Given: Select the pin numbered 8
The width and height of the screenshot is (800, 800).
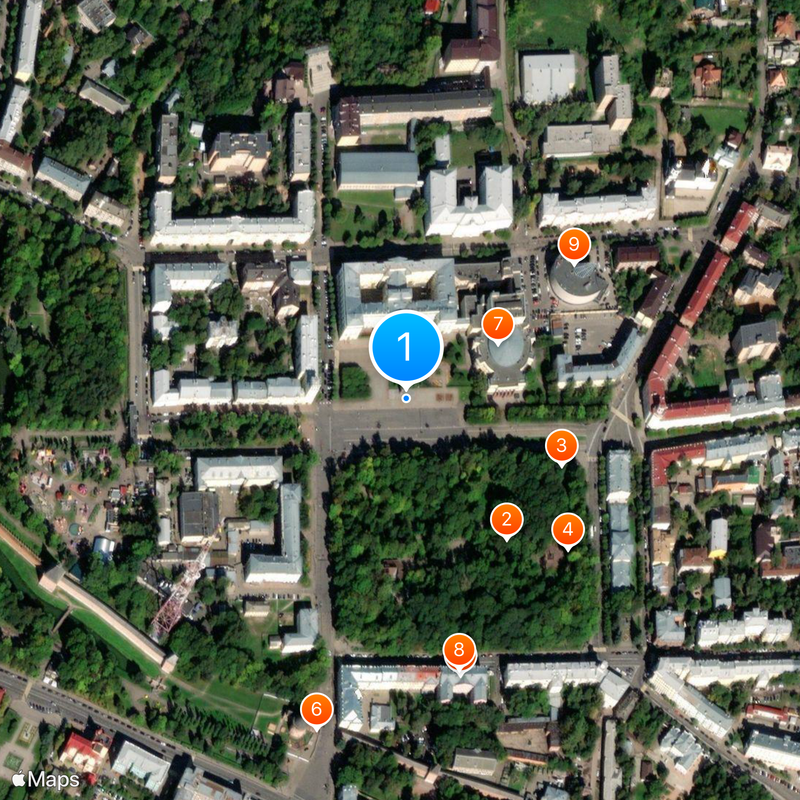Looking at the screenshot, I should tap(459, 650).
